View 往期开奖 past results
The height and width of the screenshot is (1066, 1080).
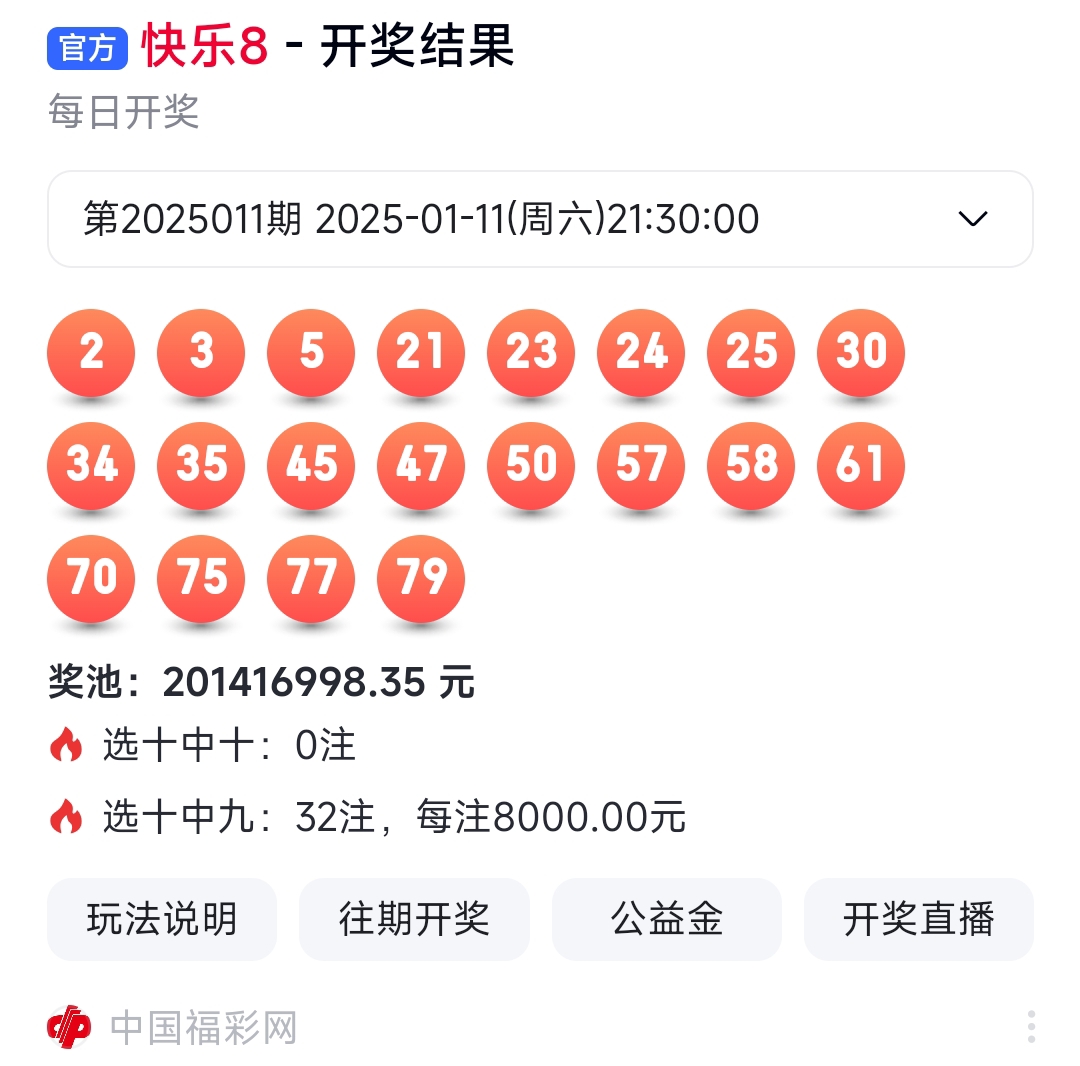point(414,919)
